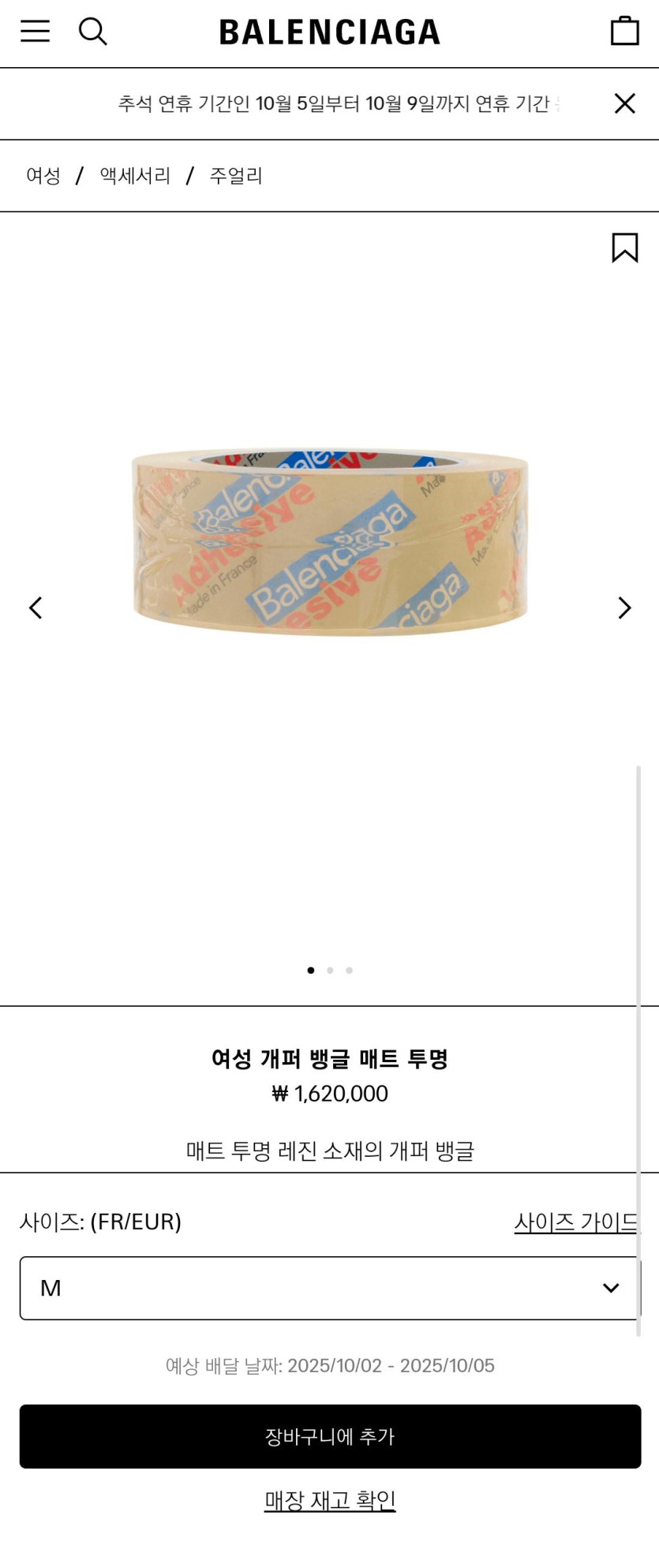Go to 여성 breadcrumb
659x1568 pixels.
[43, 175]
